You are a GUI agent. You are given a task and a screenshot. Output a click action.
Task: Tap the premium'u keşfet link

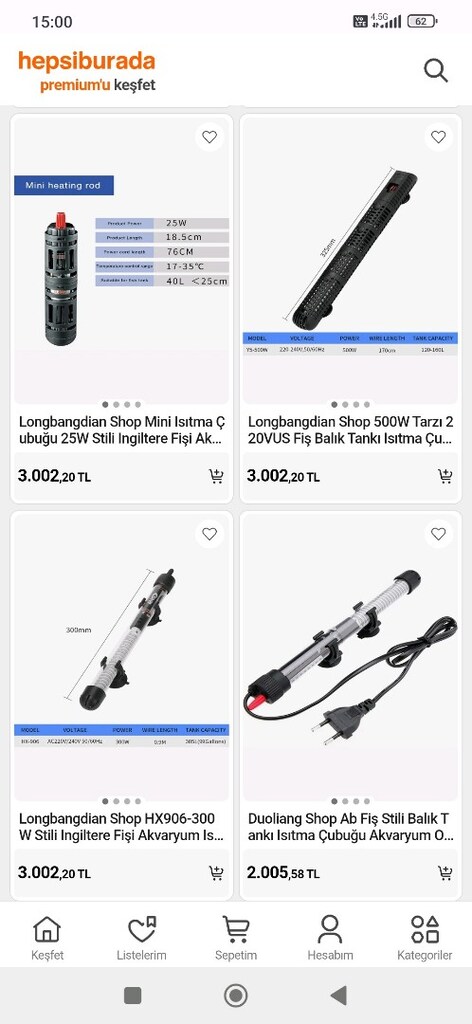(97, 85)
